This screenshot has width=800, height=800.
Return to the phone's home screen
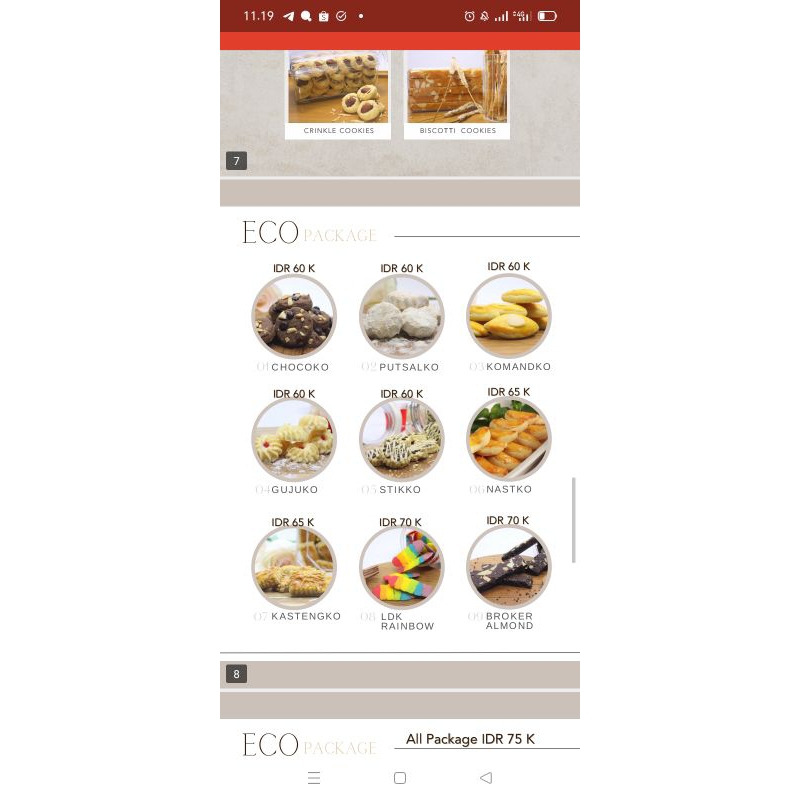point(400,778)
